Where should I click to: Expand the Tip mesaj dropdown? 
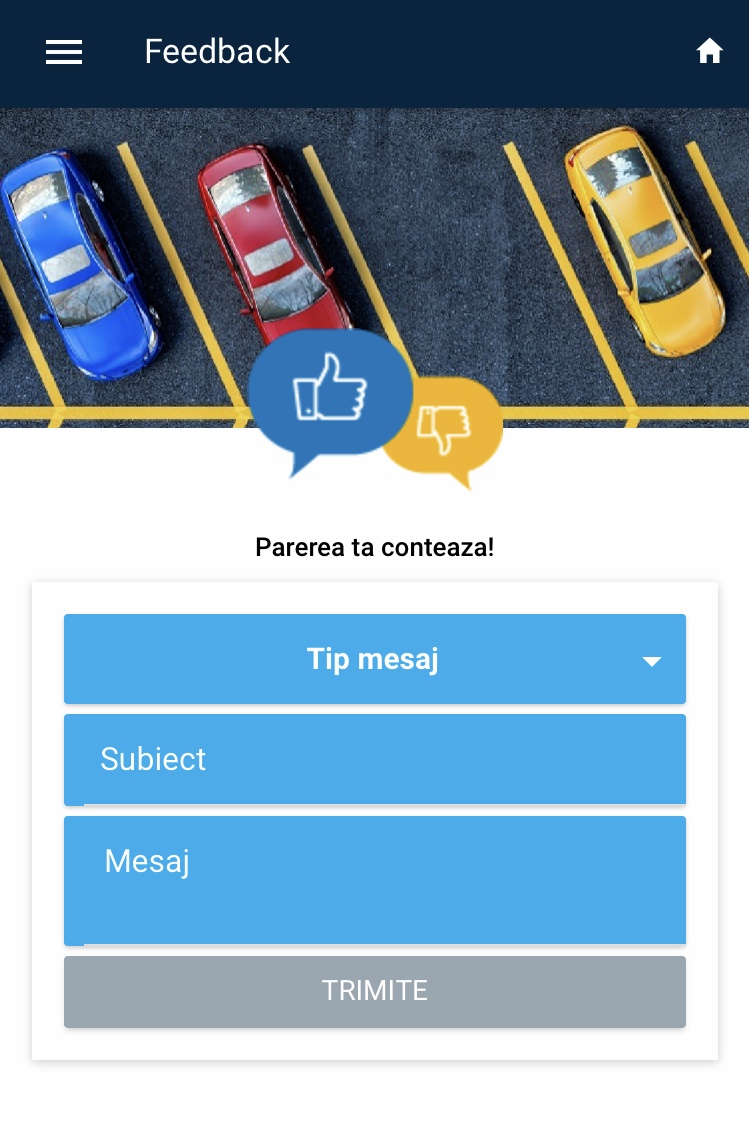pos(375,659)
